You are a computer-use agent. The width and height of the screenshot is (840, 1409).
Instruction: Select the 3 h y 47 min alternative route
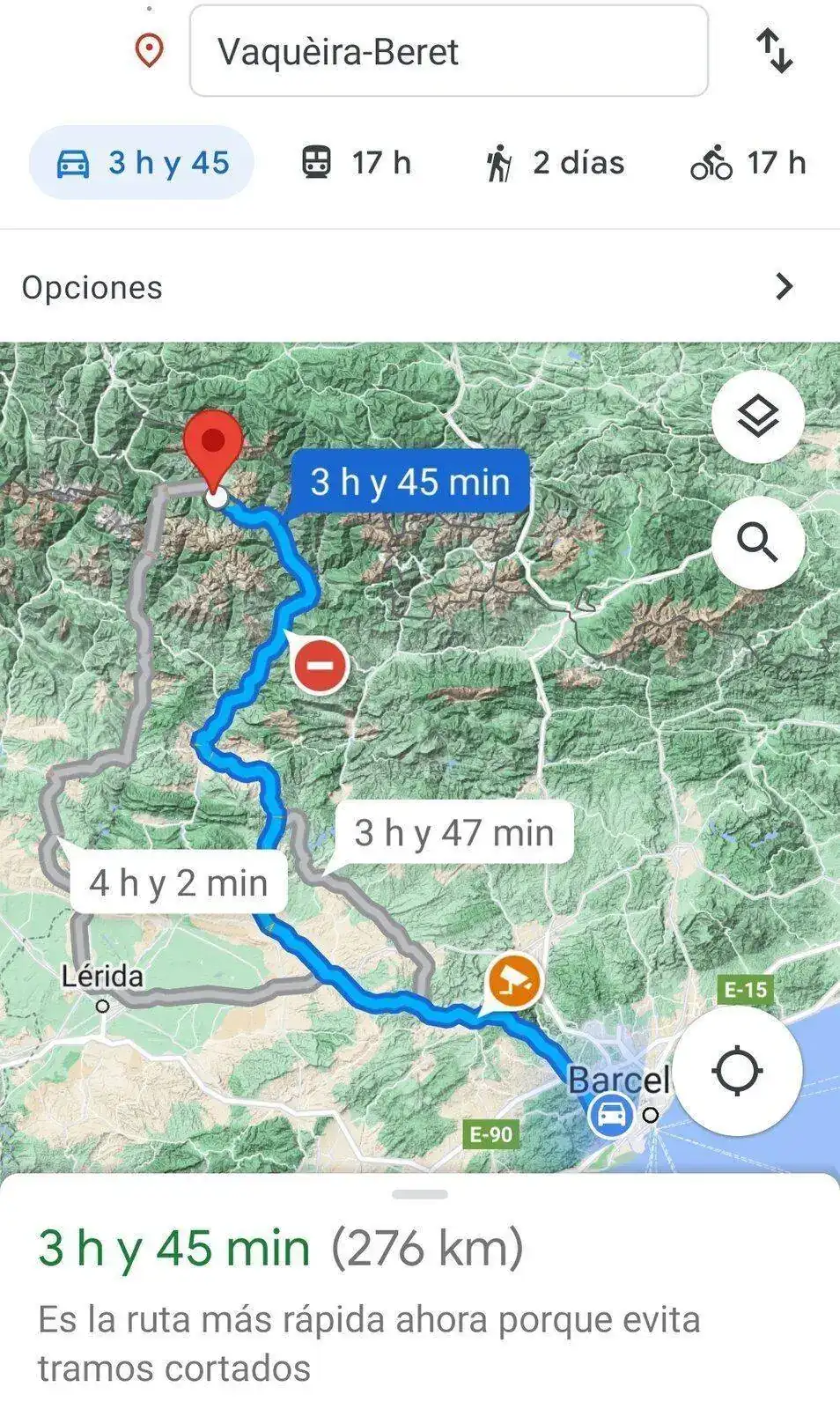click(x=453, y=832)
